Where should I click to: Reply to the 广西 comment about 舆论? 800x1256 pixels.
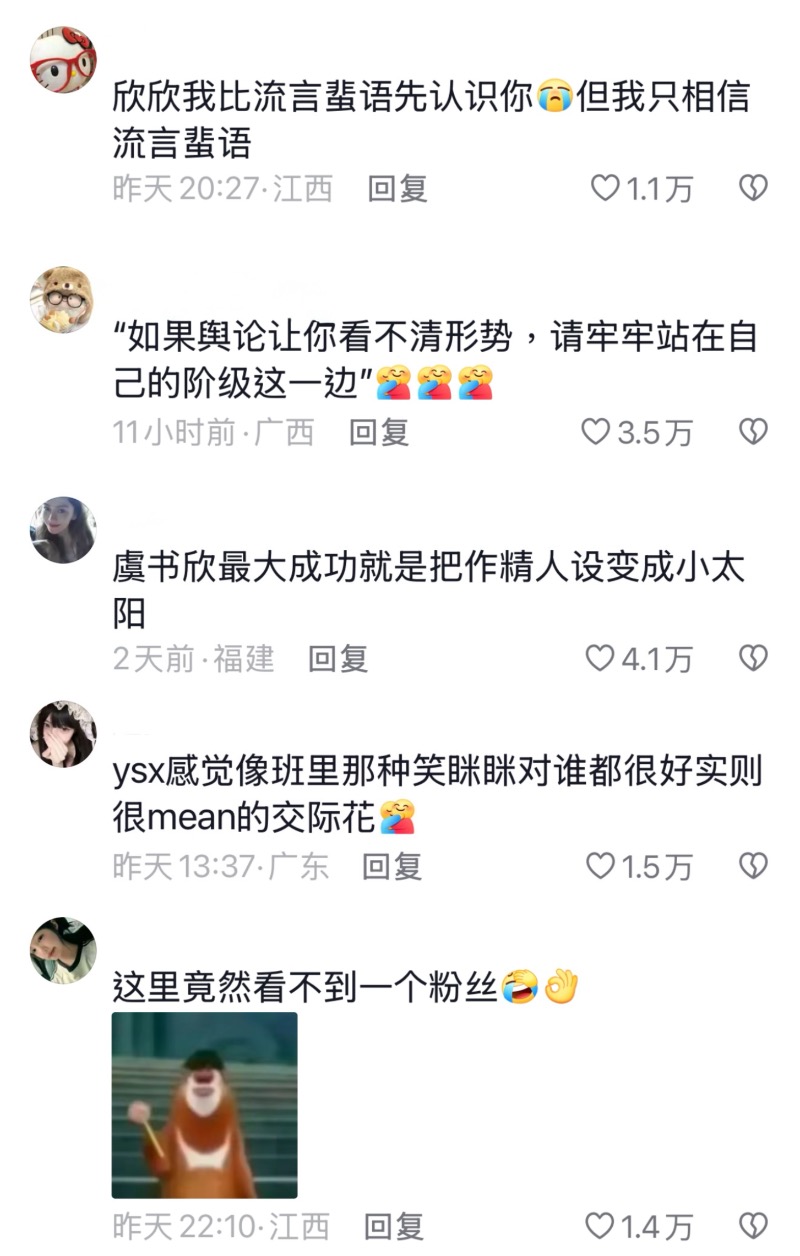(378, 432)
